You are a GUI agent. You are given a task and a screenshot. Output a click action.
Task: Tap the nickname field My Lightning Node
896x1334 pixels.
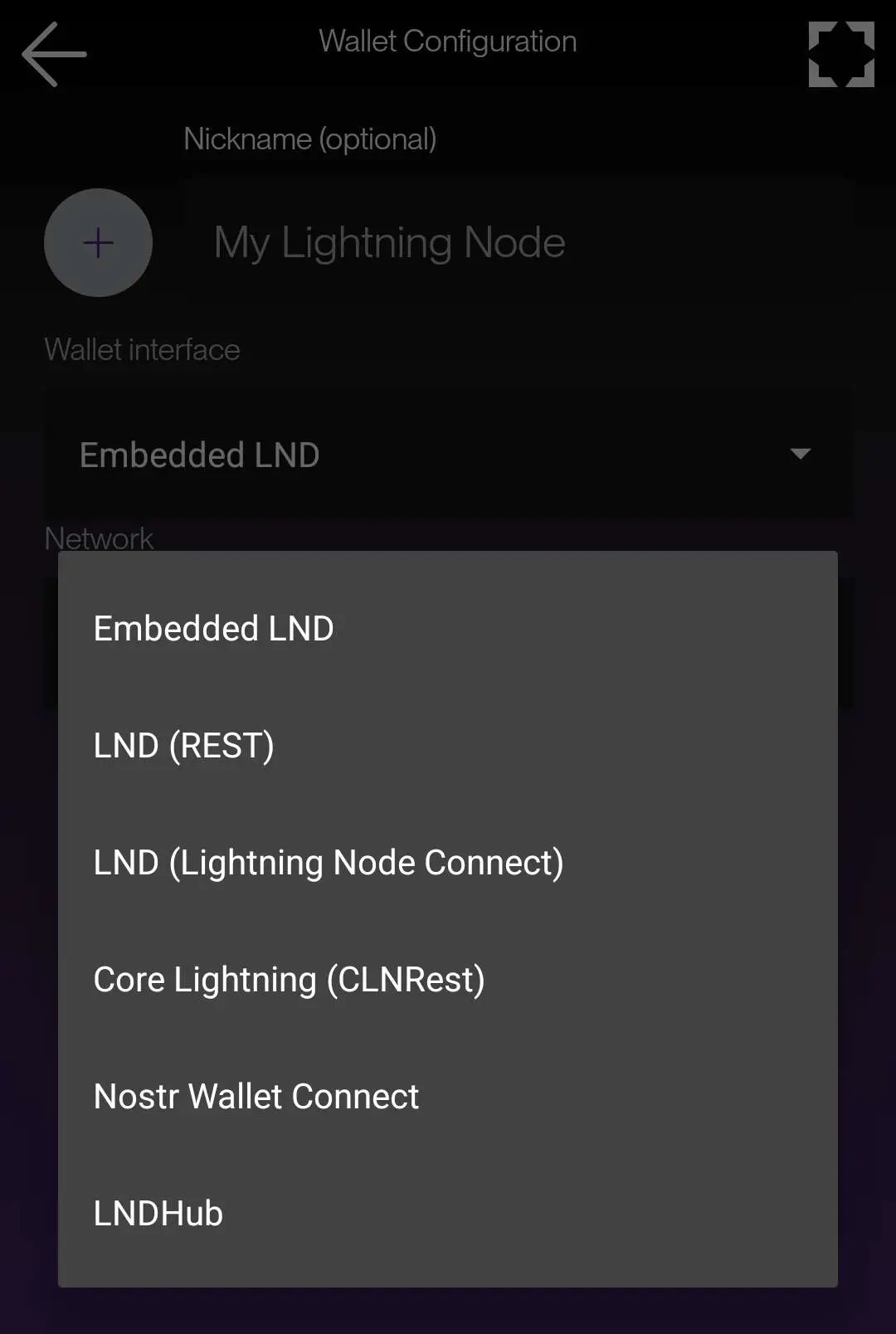[514, 243]
